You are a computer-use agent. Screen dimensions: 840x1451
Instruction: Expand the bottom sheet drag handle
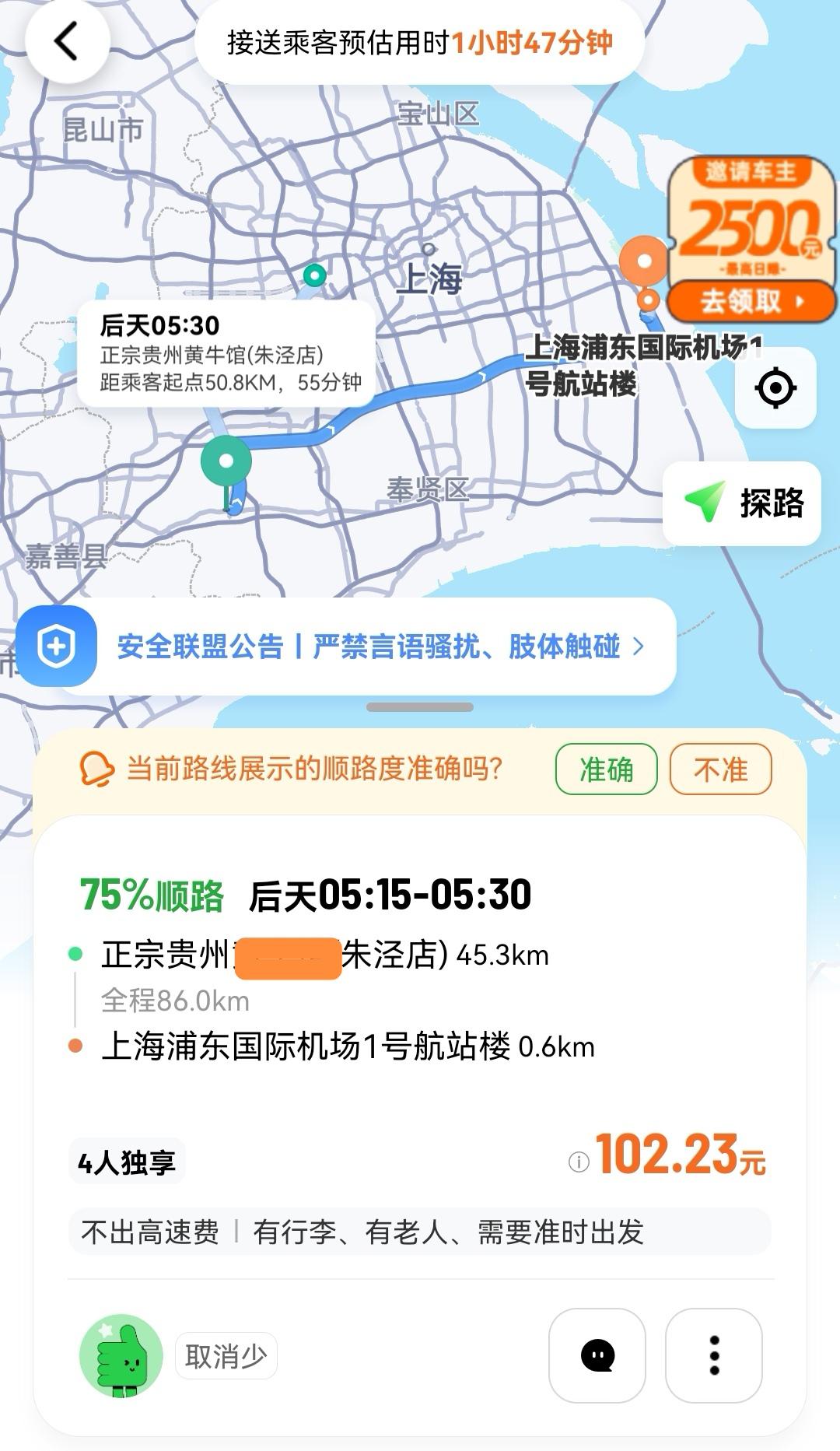(420, 705)
